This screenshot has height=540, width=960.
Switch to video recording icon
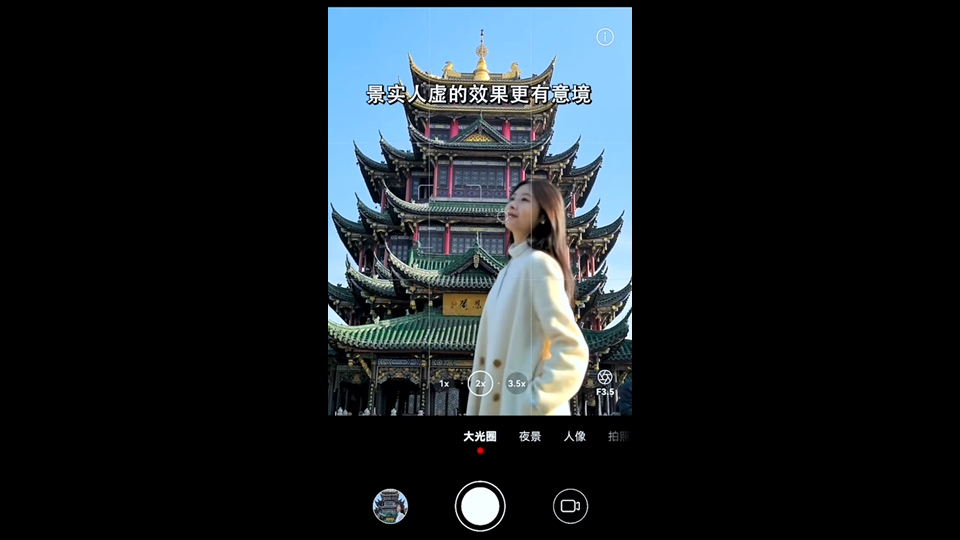click(570, 506)
